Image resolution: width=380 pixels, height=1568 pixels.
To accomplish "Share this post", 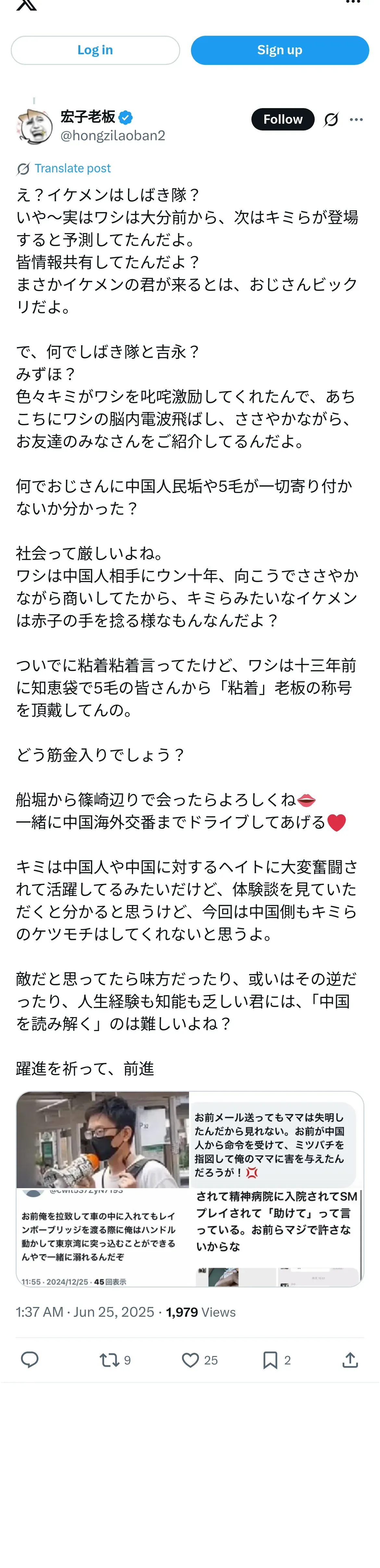I will tap(350, 1360).
